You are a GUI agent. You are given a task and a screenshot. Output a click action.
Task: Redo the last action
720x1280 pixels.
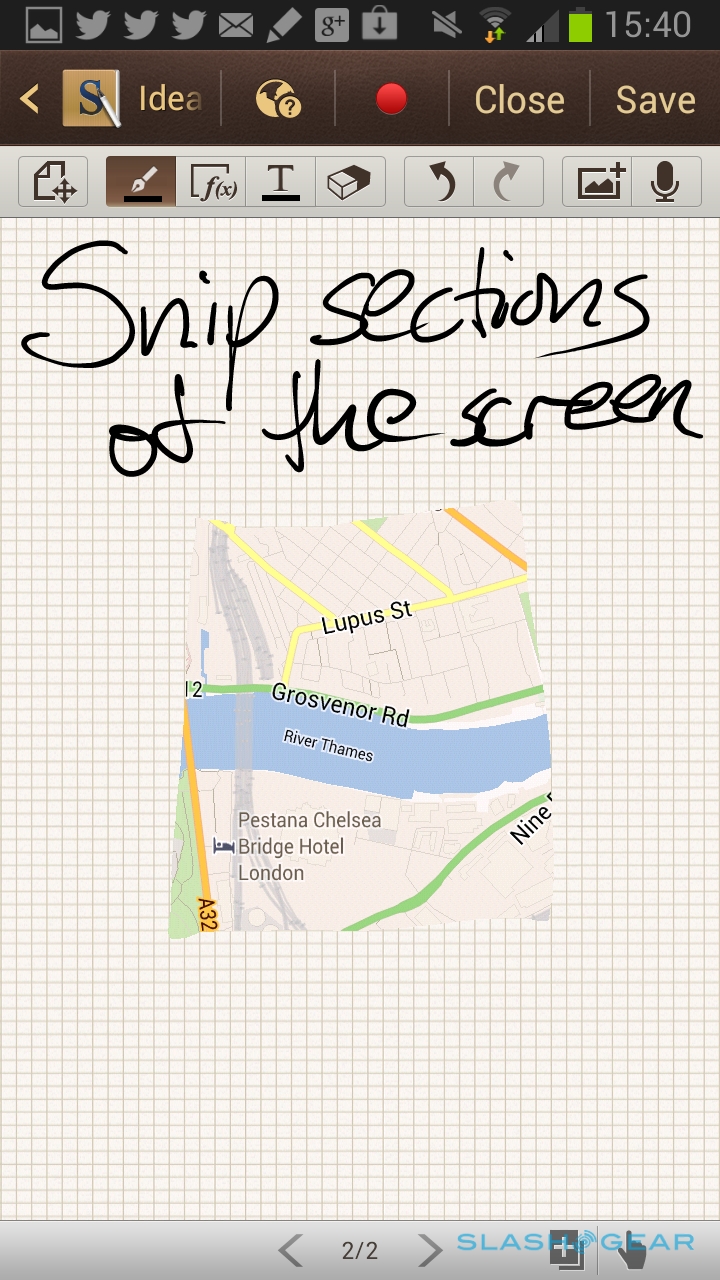508,182
